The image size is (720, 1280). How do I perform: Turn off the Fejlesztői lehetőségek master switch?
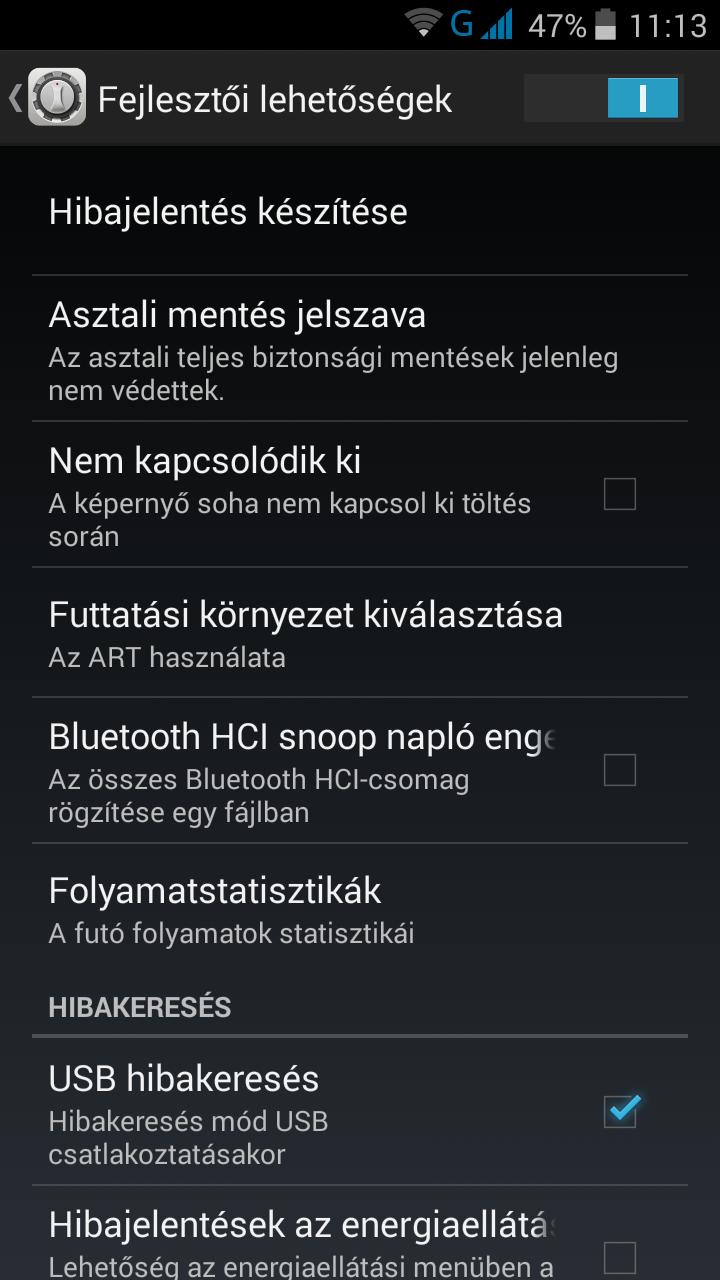coord(603,99)
